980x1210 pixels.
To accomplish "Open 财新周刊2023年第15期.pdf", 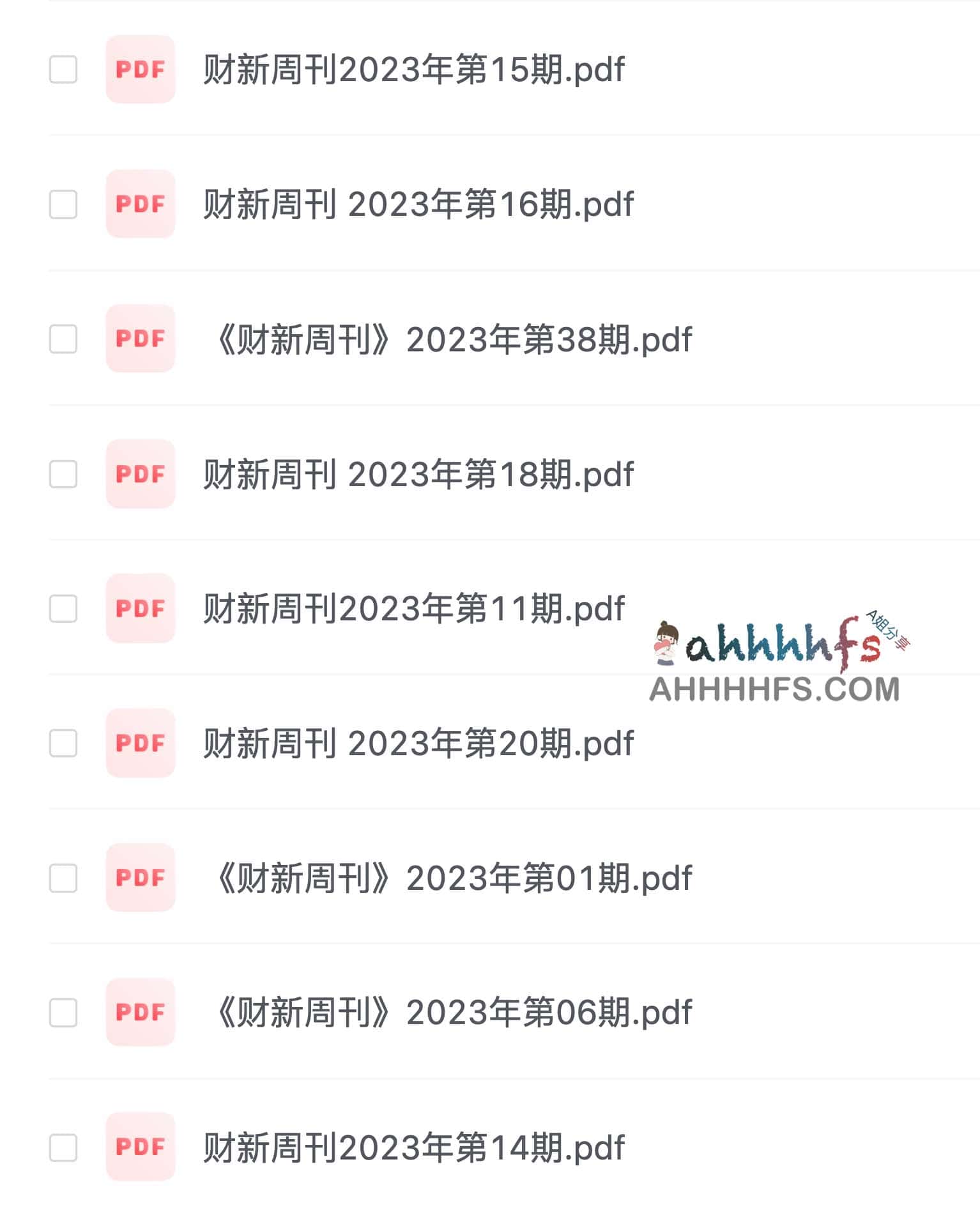I will tap(413, 70).
